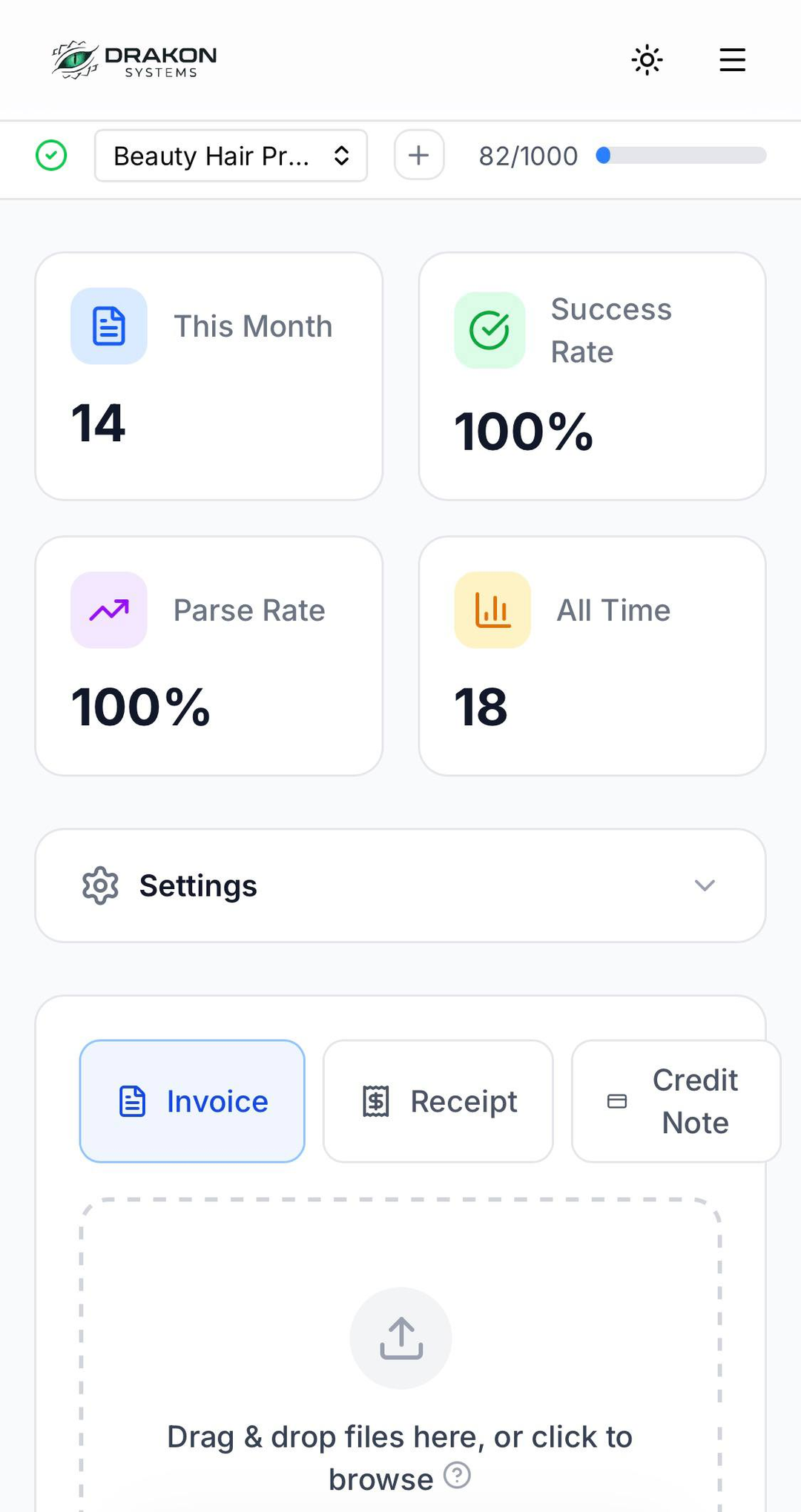Image resolution: width=801 pixels, height=1512 pixels.
Task: Open the Beauty Hair profile selector
Action: pos(231,156)
